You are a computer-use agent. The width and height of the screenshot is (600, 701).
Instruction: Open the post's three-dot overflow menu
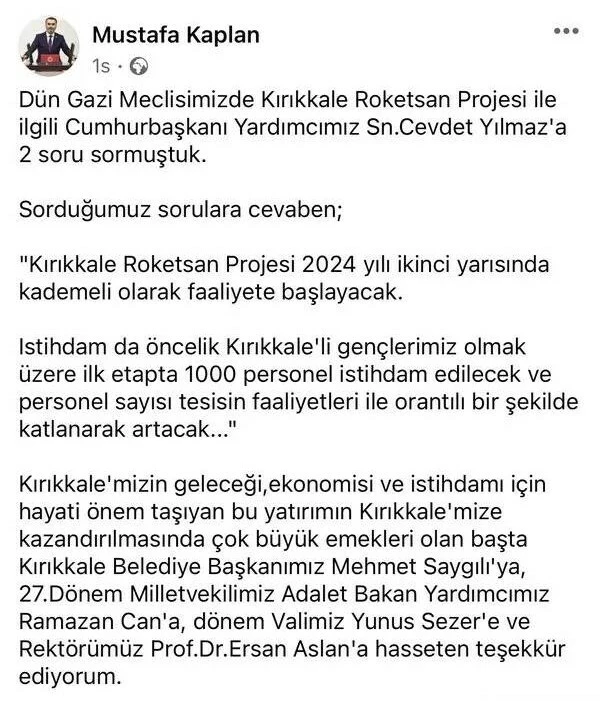566,32
